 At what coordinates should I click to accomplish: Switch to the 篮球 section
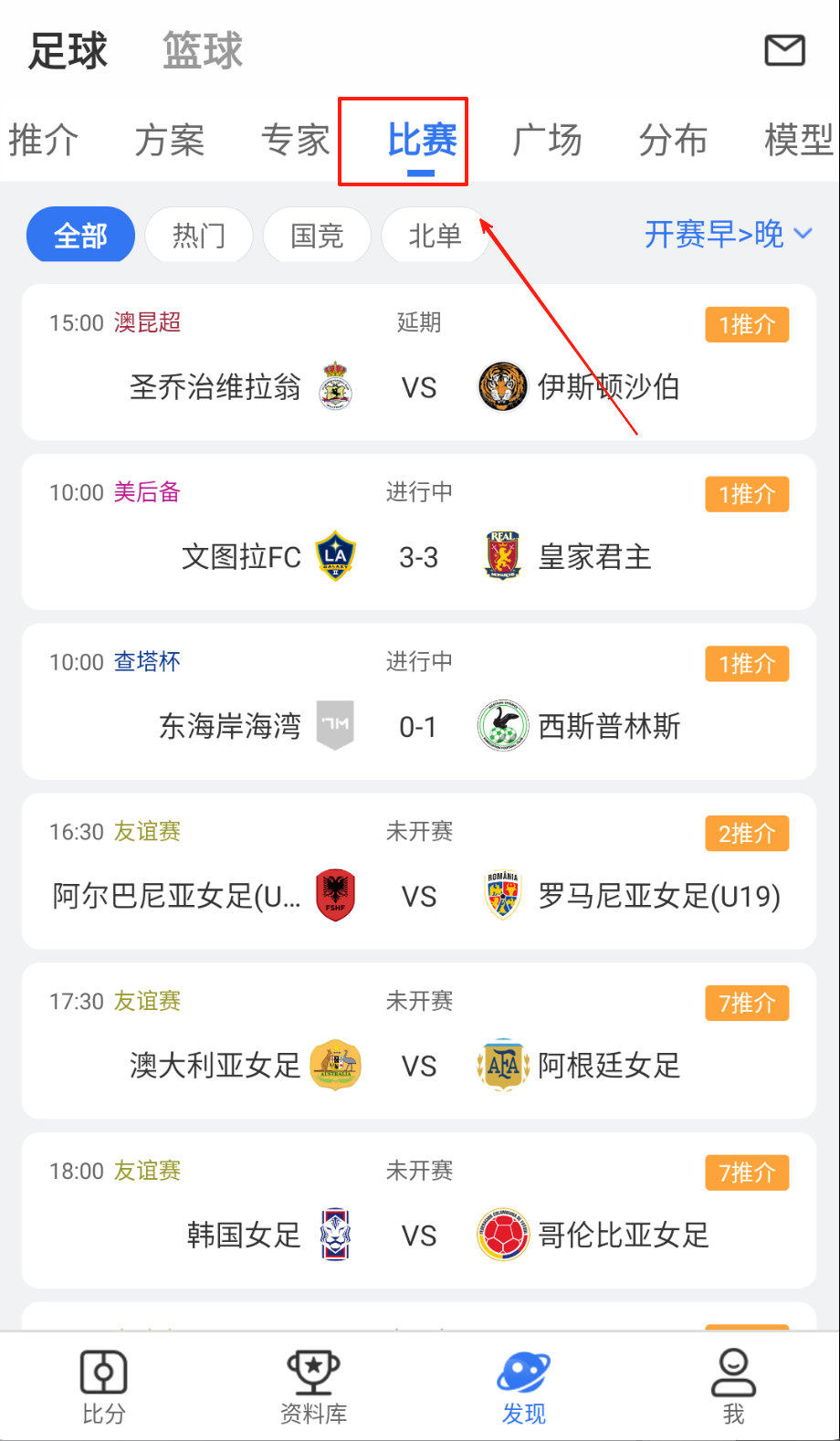pos(203,51)
